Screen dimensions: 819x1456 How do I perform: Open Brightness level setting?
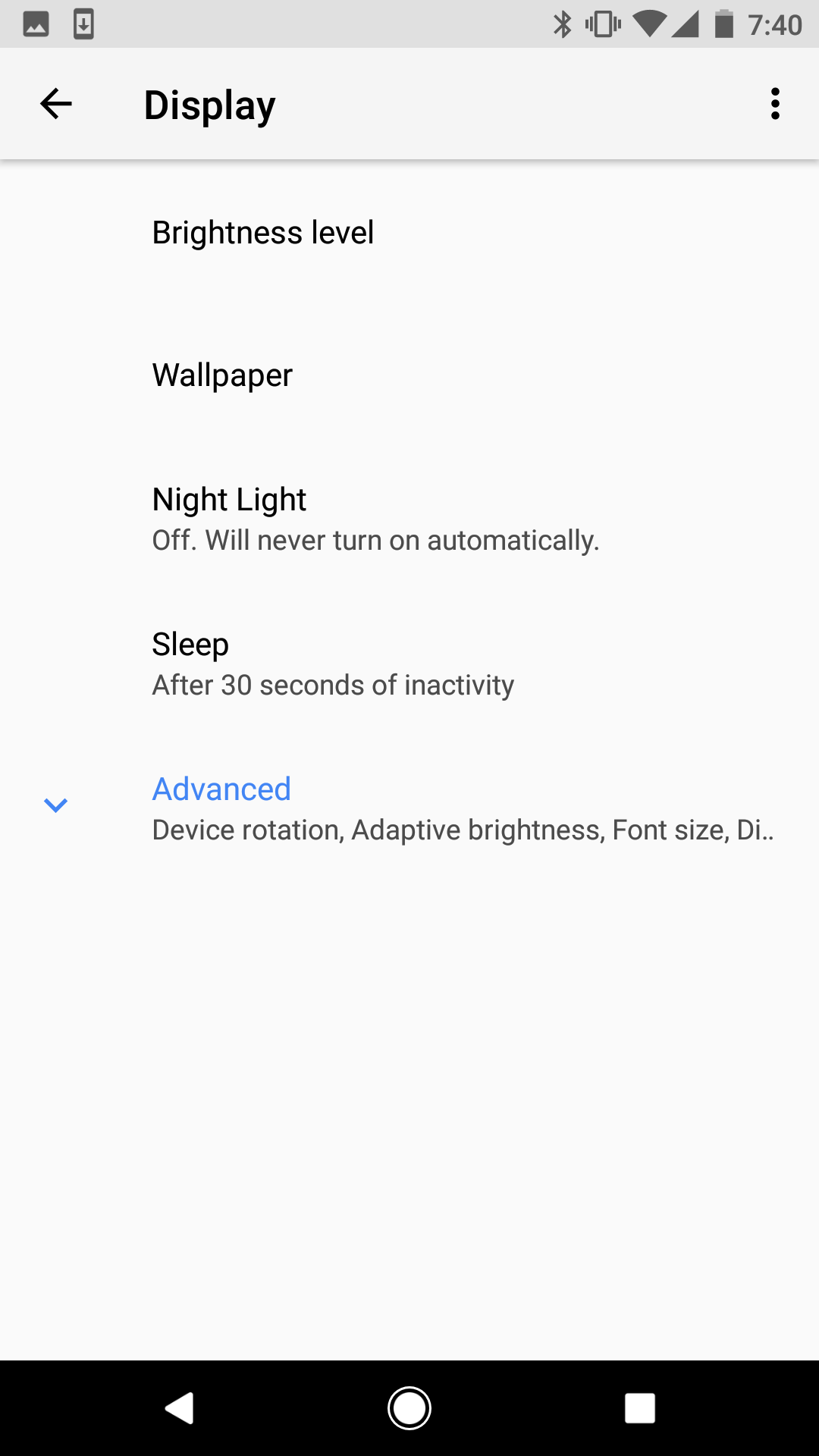(409, 233)
